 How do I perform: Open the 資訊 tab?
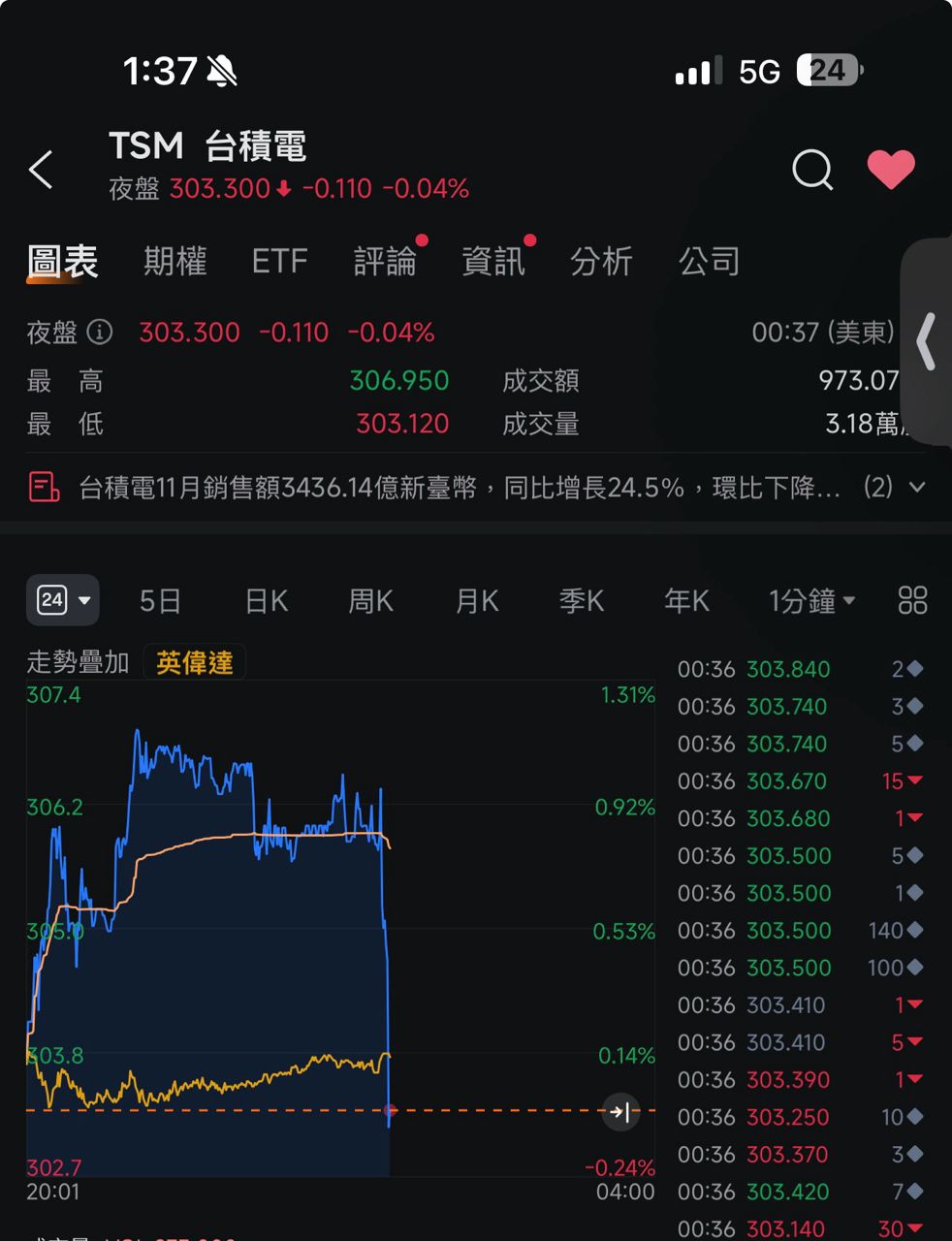[x=493, y=261]
